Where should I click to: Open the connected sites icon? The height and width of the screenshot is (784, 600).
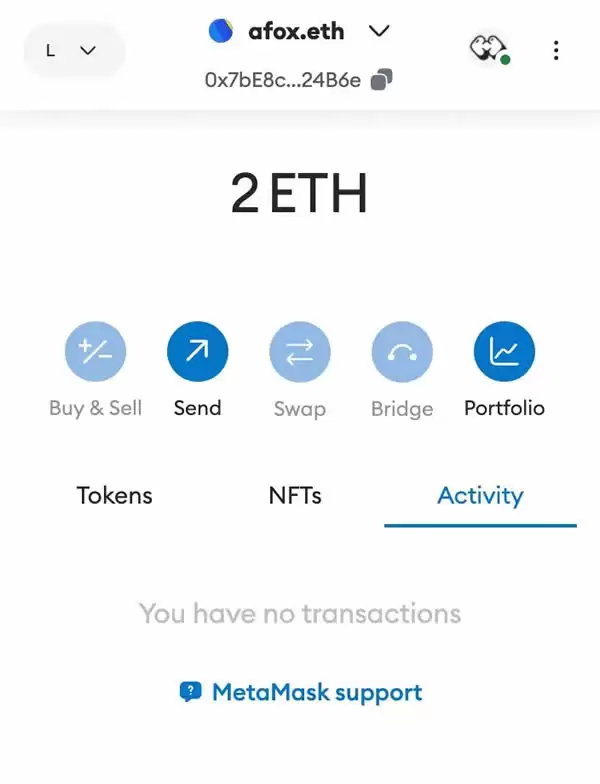[x=489, y=50]
